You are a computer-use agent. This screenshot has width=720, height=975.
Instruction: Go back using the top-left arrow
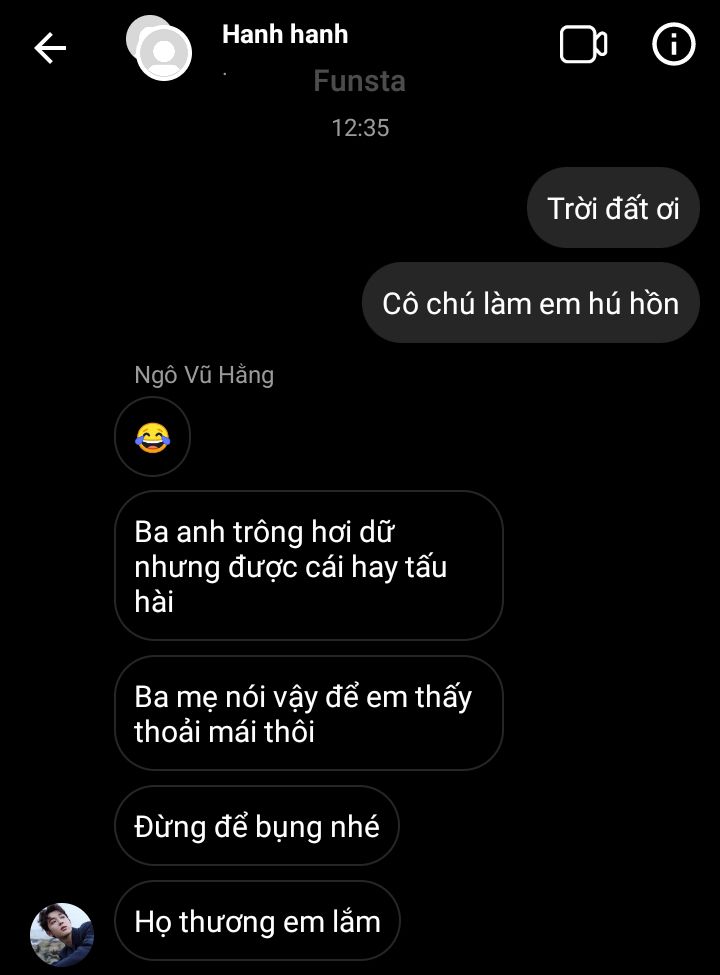(x=49, y=47)
